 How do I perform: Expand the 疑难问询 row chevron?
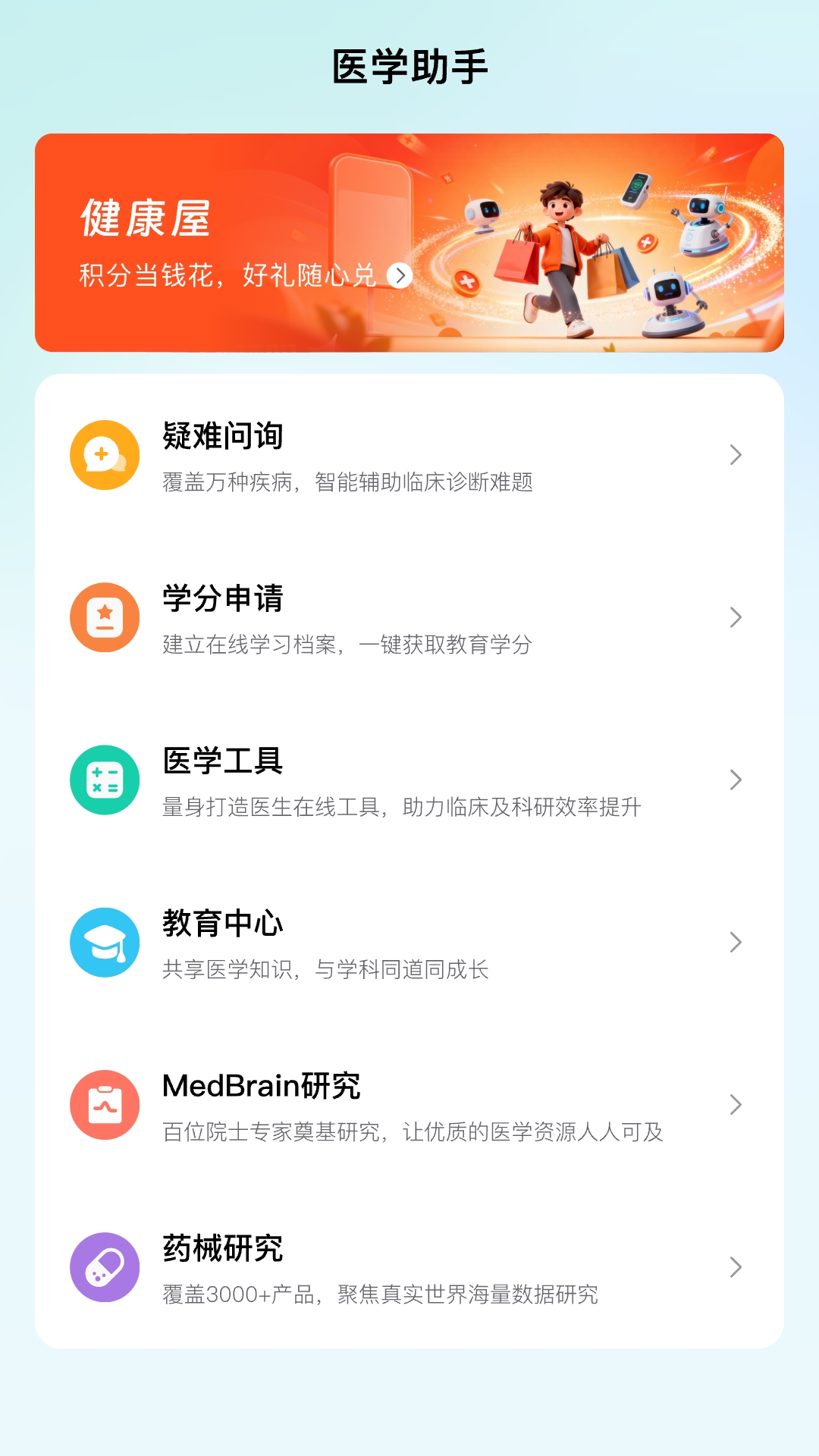pyautogui.click(x=734, y=453)
